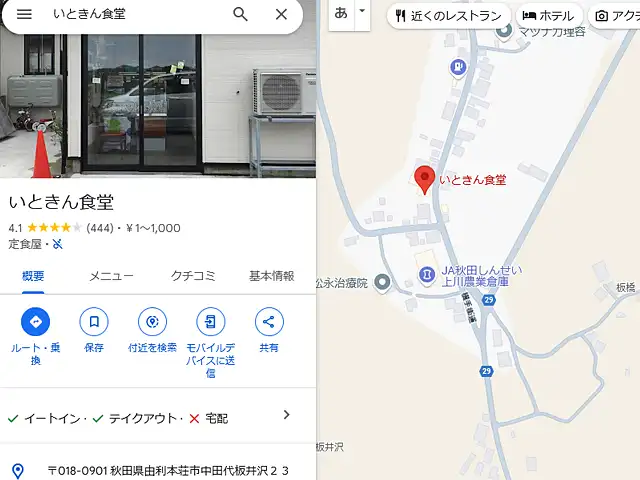This screenshot has width=640, height=480.
Task: Switch to the 基本情報 tab
Action: click(x=271, y=276)
